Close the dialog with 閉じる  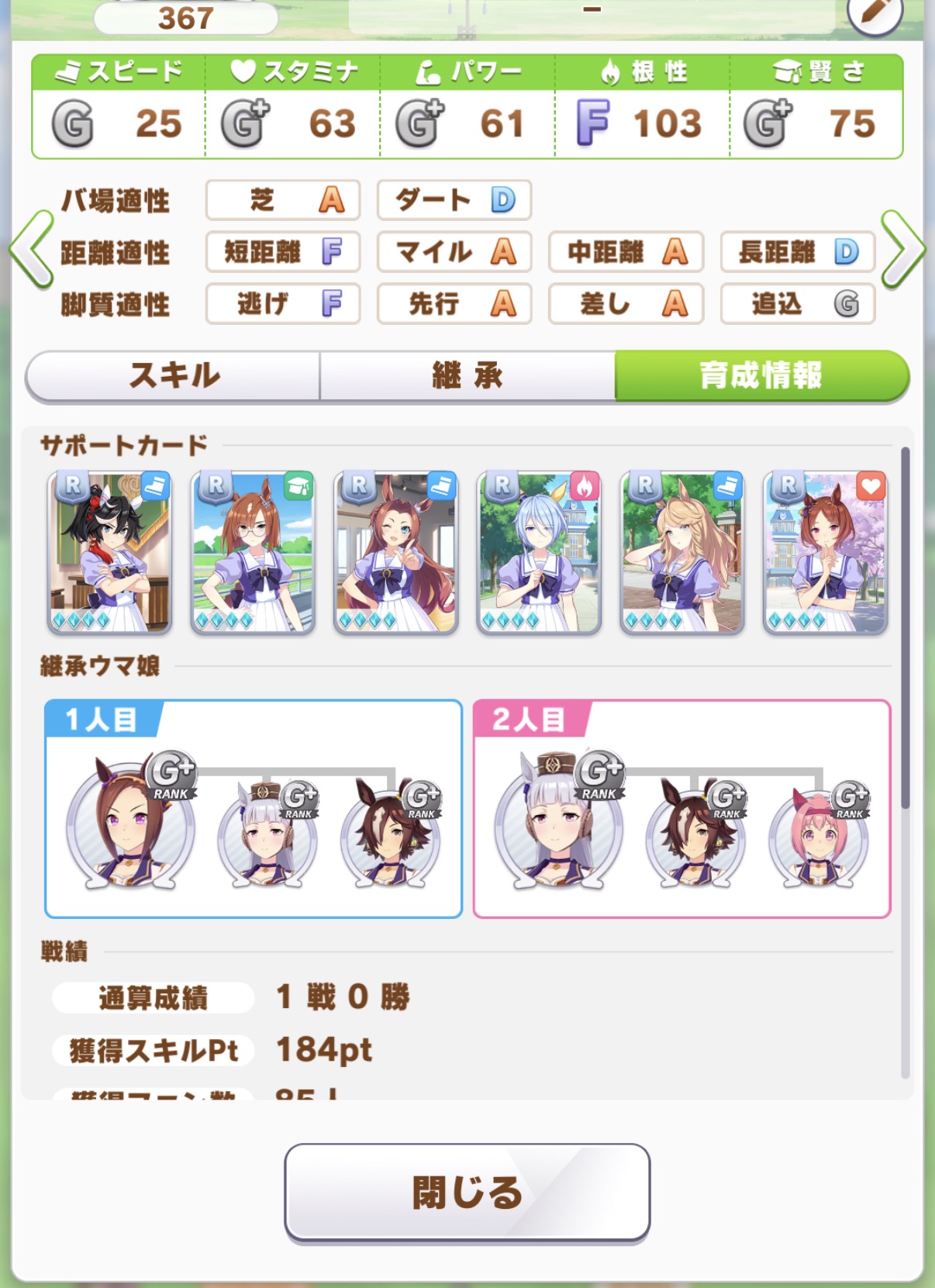467,1192
